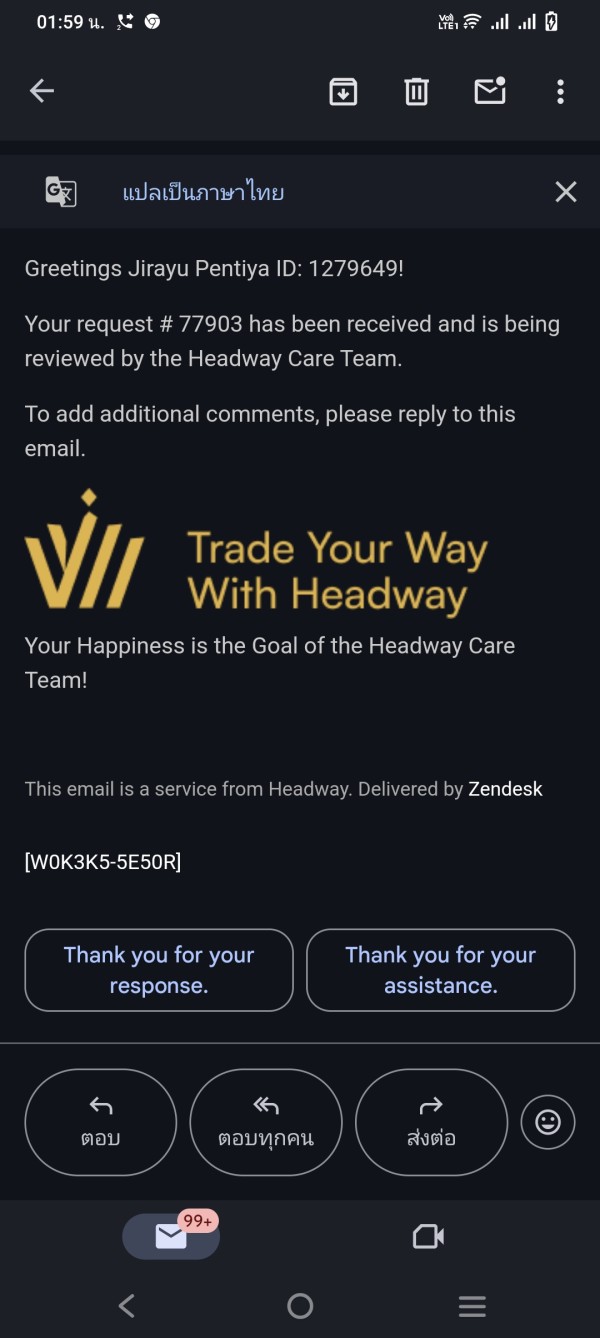600x1338 pixels.
Task: Tap the ตอบ reply button
Action: pos(100,1122)
